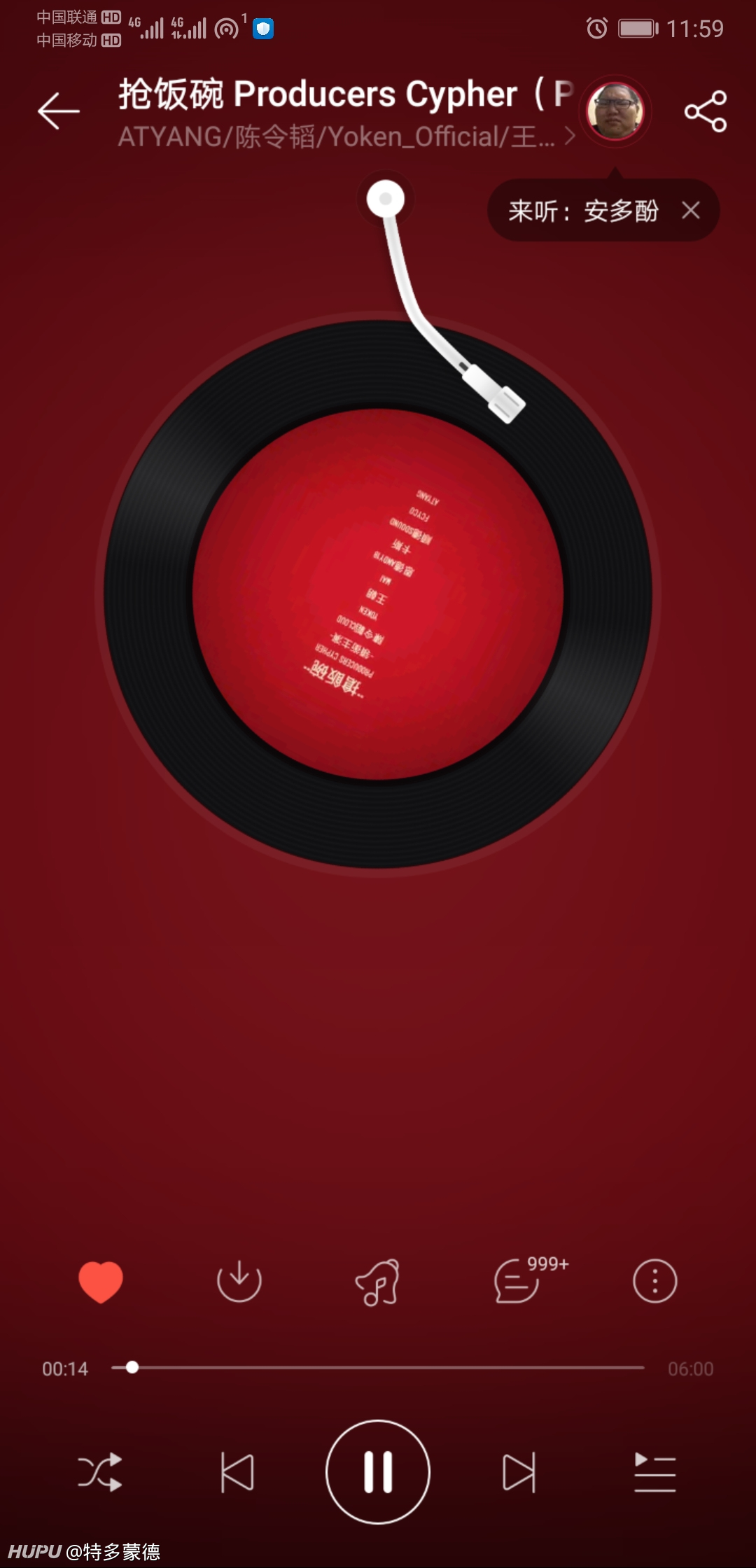Download the current song
Viewport: 756px width, 1568px height.
[239, 1280]
